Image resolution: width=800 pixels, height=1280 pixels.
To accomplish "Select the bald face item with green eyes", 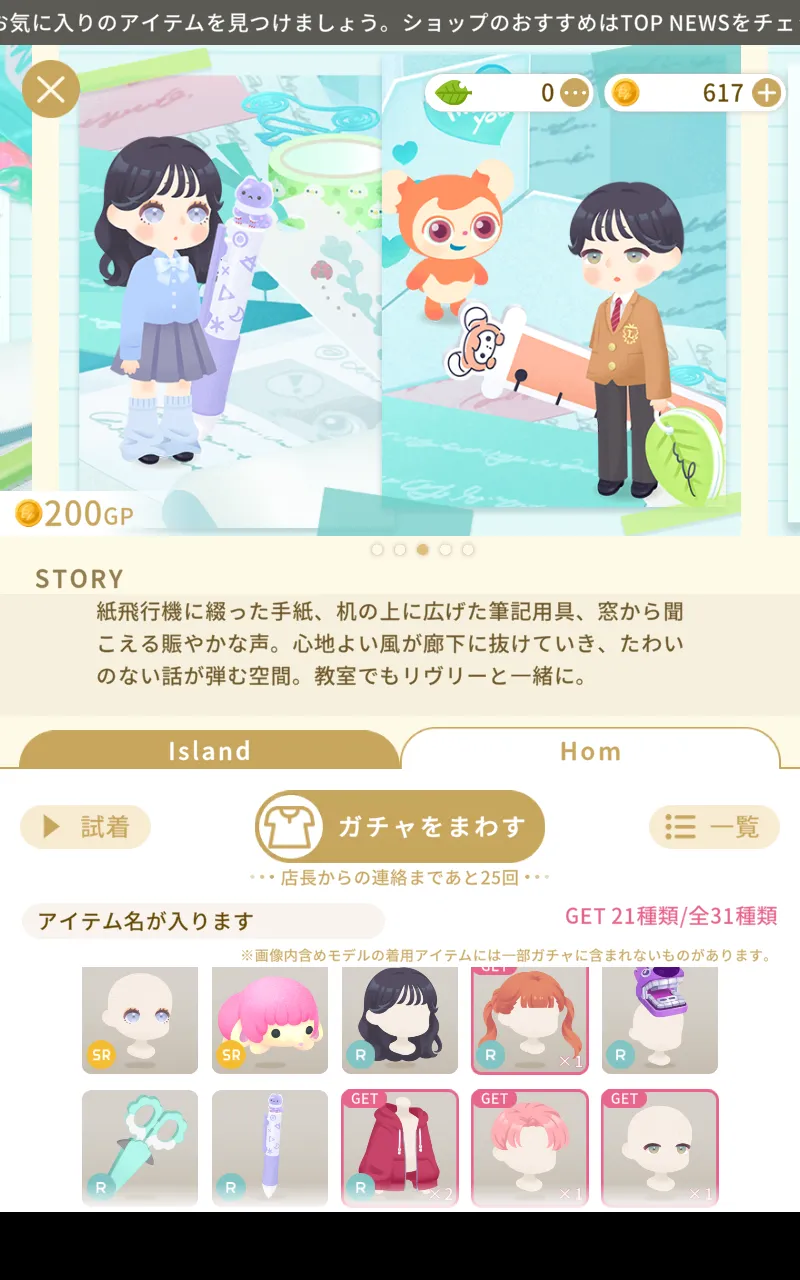I will point(660,1148).
